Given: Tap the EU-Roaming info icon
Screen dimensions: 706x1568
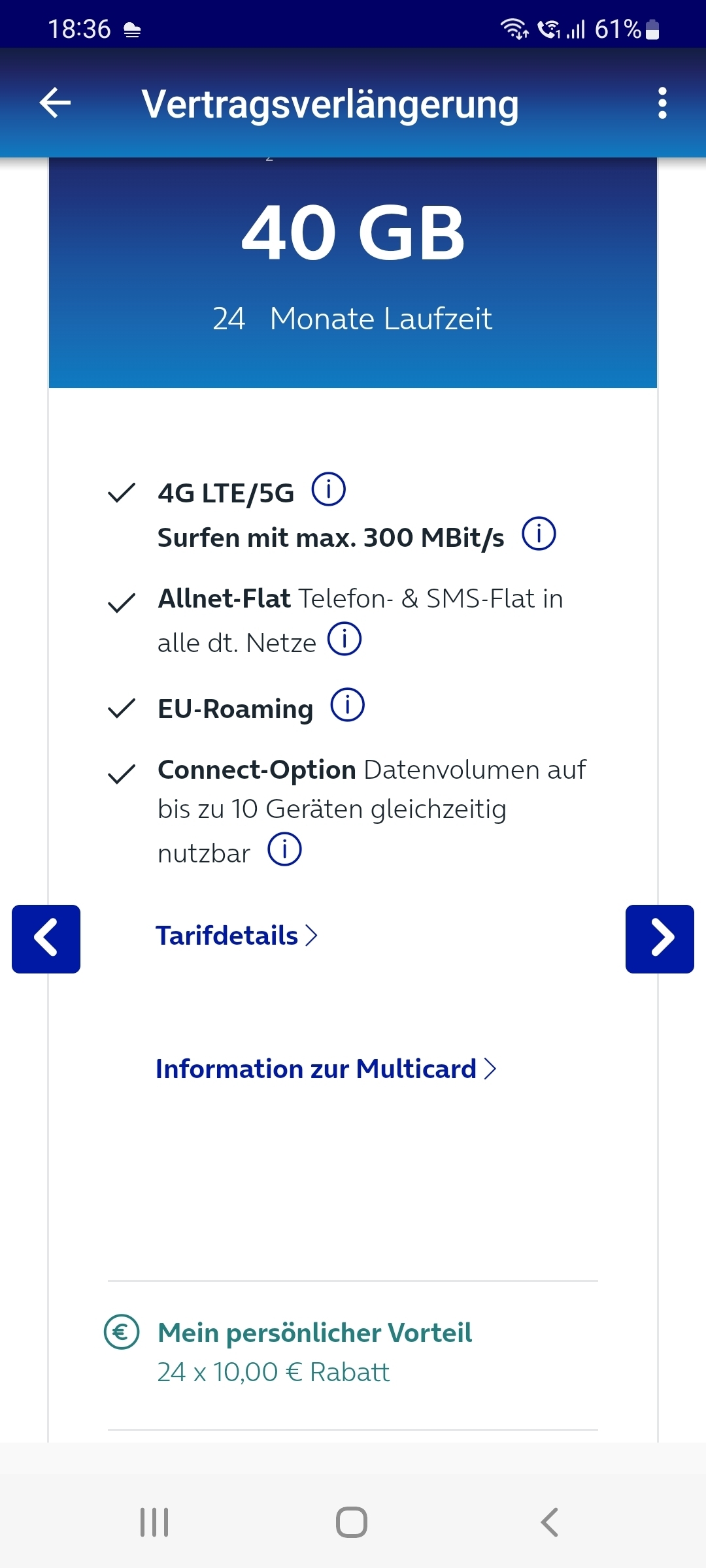Looking at the screenshot, I should (348, 705).
